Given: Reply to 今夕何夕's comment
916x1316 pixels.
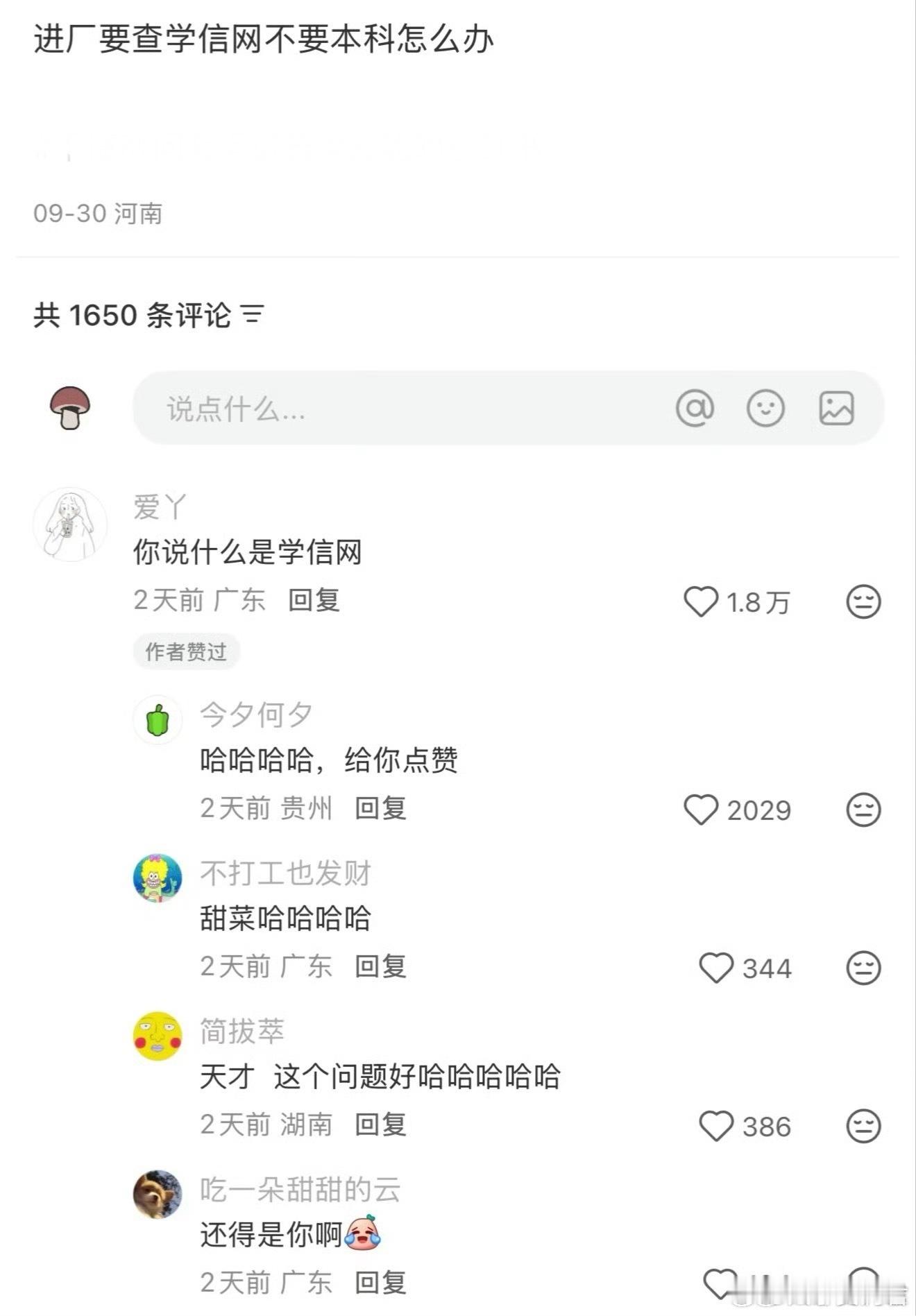Looking at the screenshot, I should tap(380, 808).
